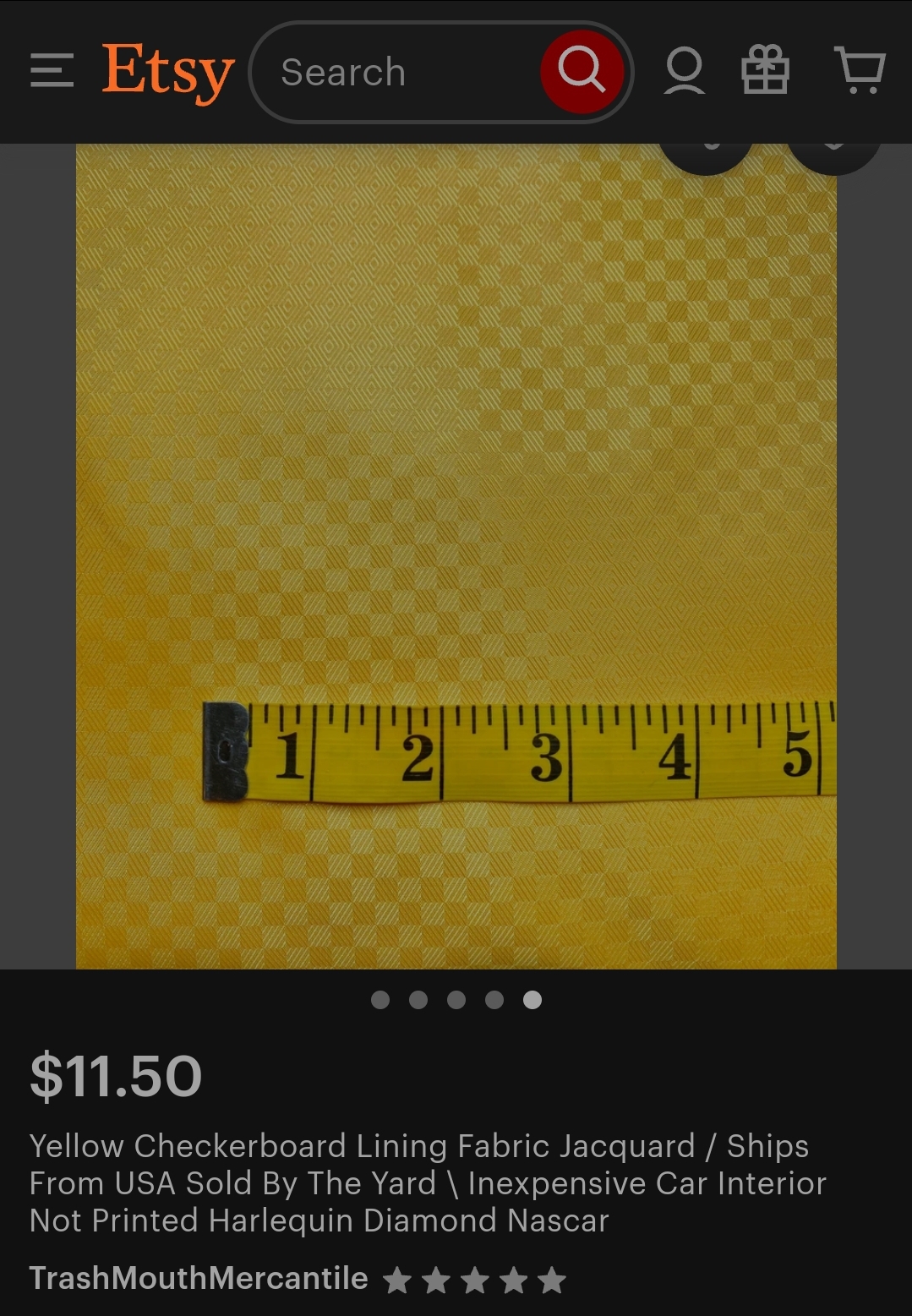Viewport: 912px width, 1316px height.
Task: Jump to the first image dot
Action: click(x=380, y=1000)
